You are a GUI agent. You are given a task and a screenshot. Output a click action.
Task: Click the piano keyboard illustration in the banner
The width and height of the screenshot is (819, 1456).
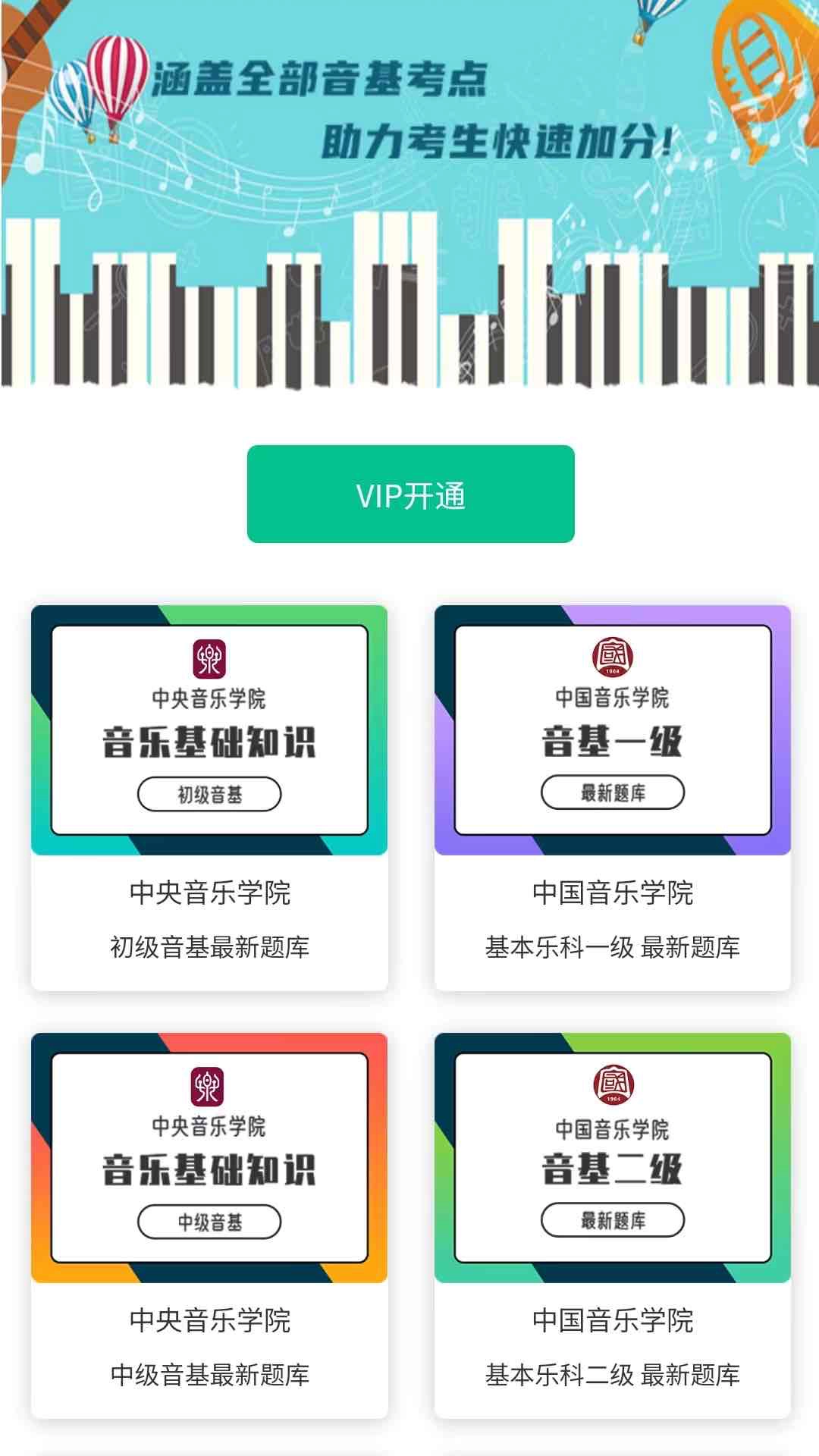409,303
